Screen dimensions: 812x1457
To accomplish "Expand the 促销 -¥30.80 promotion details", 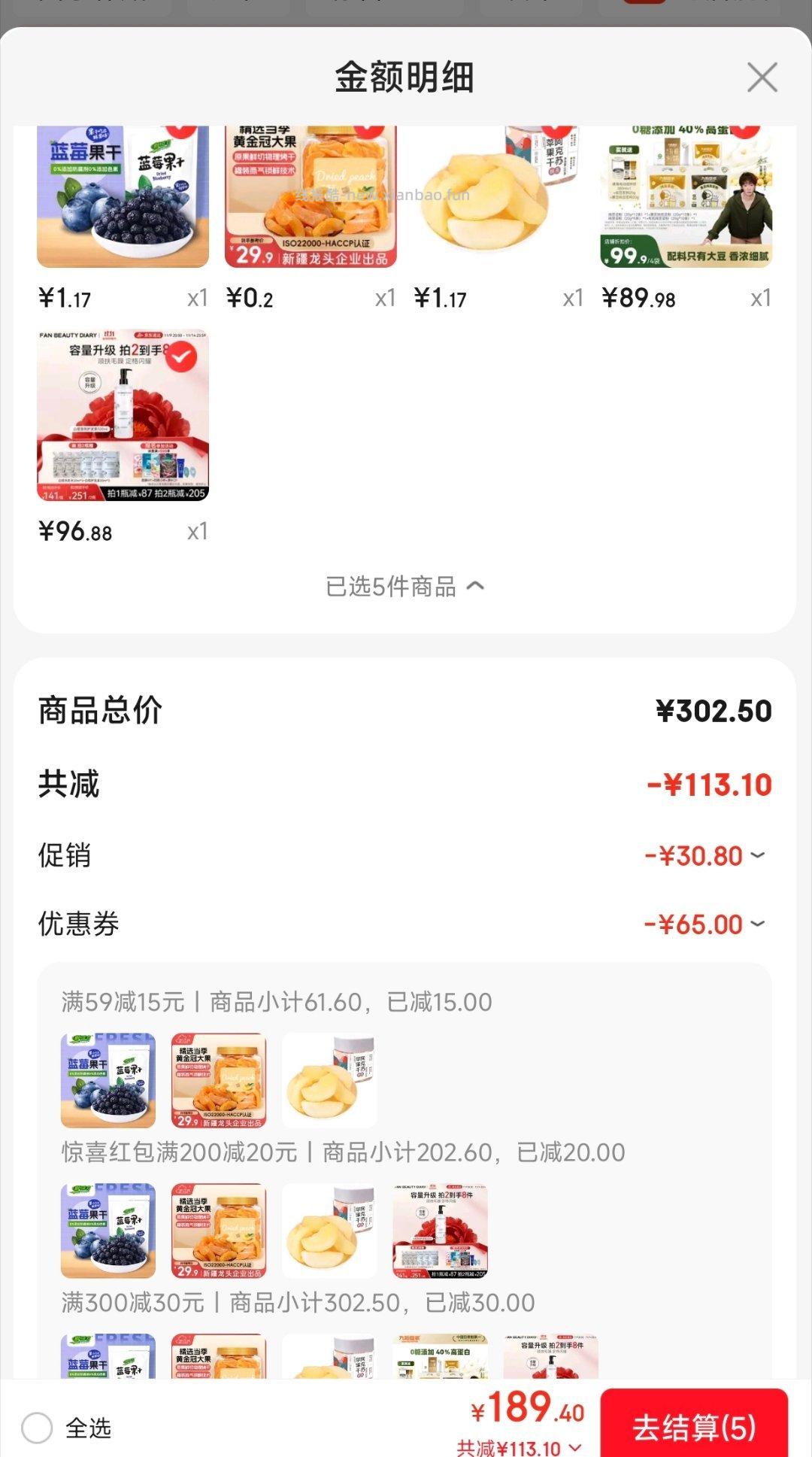I will coord(759,856).
